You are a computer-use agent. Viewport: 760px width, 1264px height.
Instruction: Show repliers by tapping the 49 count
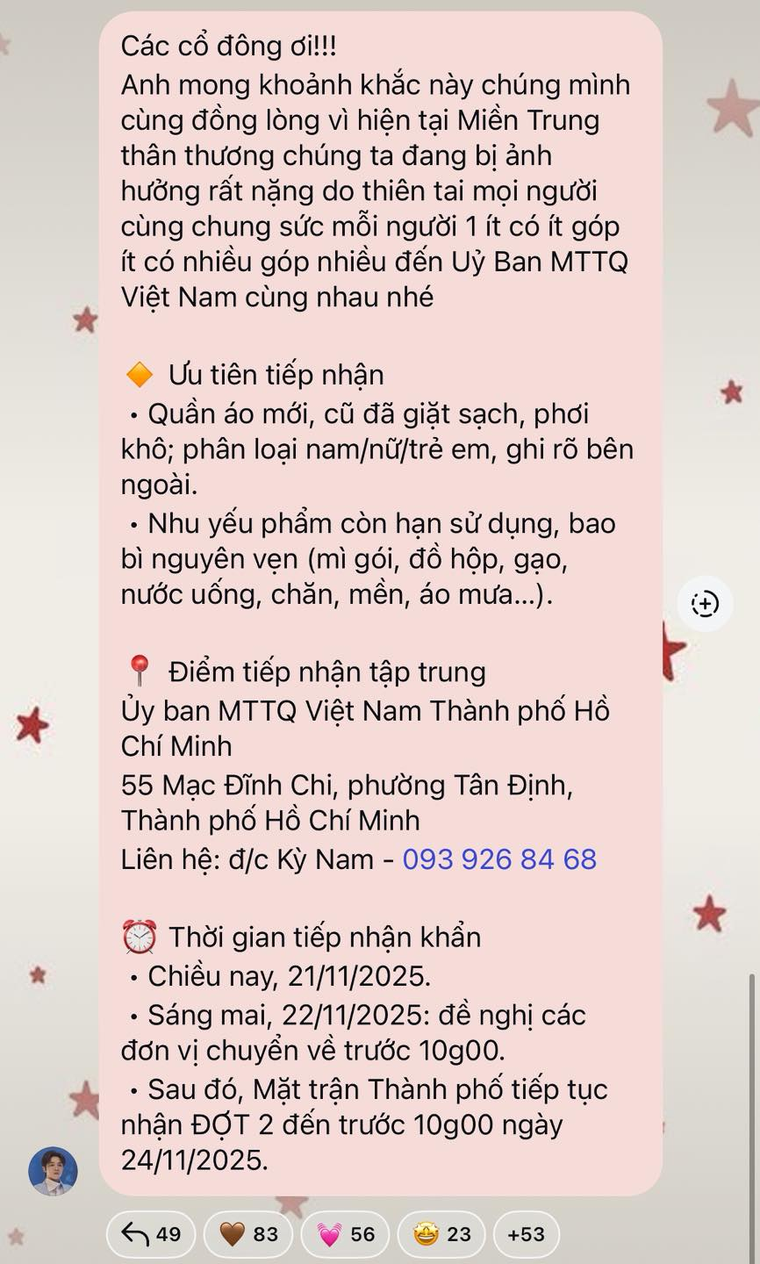click(x=166, y=1234)
